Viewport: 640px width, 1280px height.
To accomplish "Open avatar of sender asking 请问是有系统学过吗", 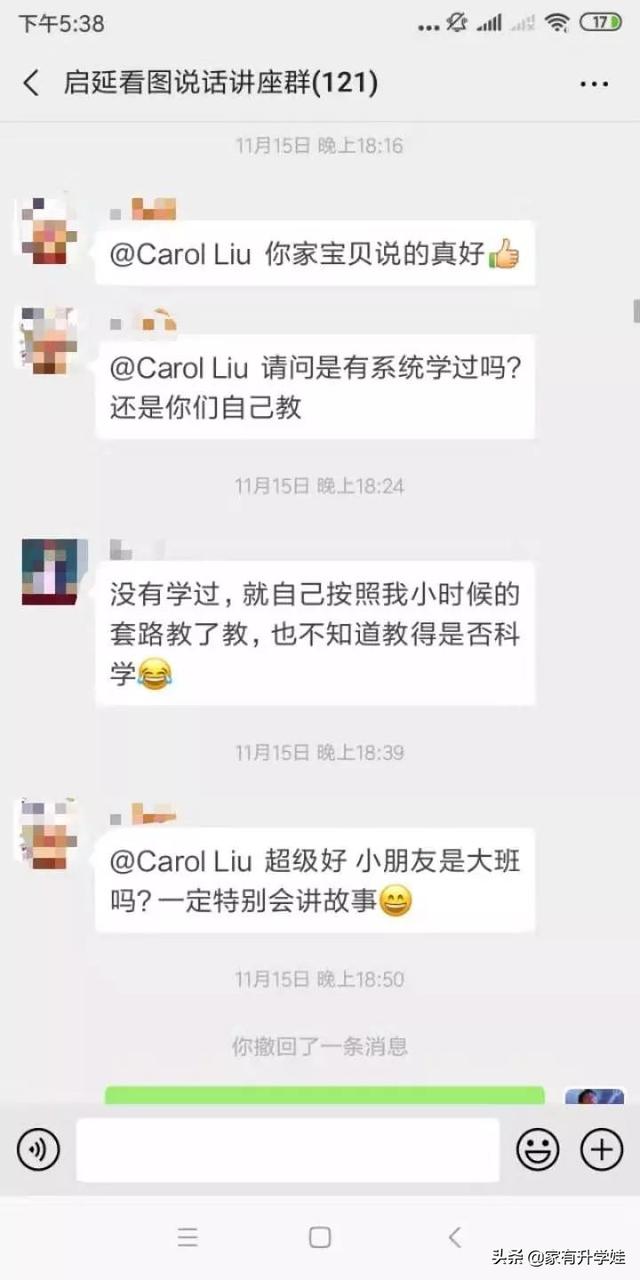I will click(49, 340).
